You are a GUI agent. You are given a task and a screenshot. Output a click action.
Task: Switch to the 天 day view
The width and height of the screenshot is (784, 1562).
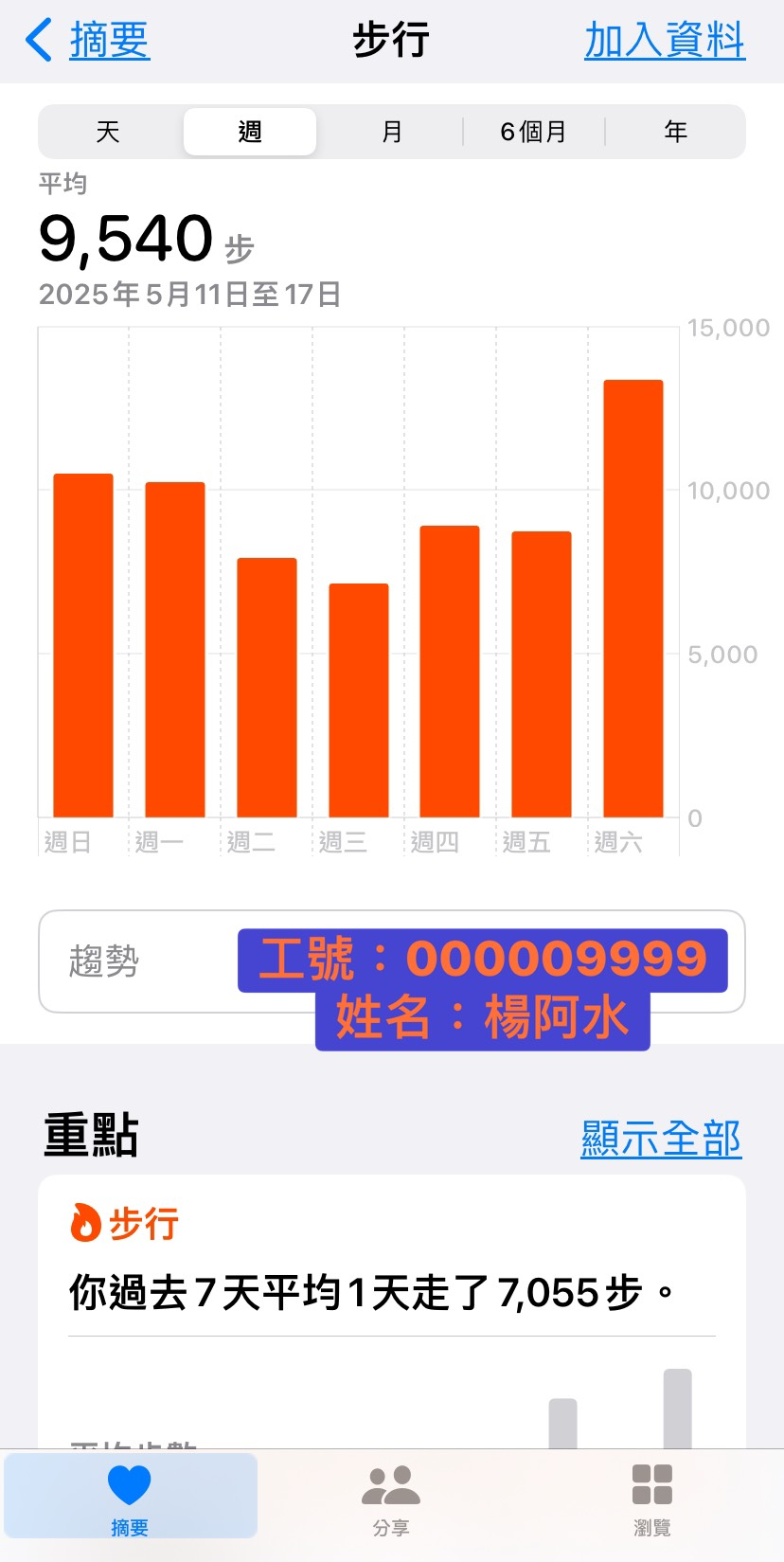(x=108, y=132)
